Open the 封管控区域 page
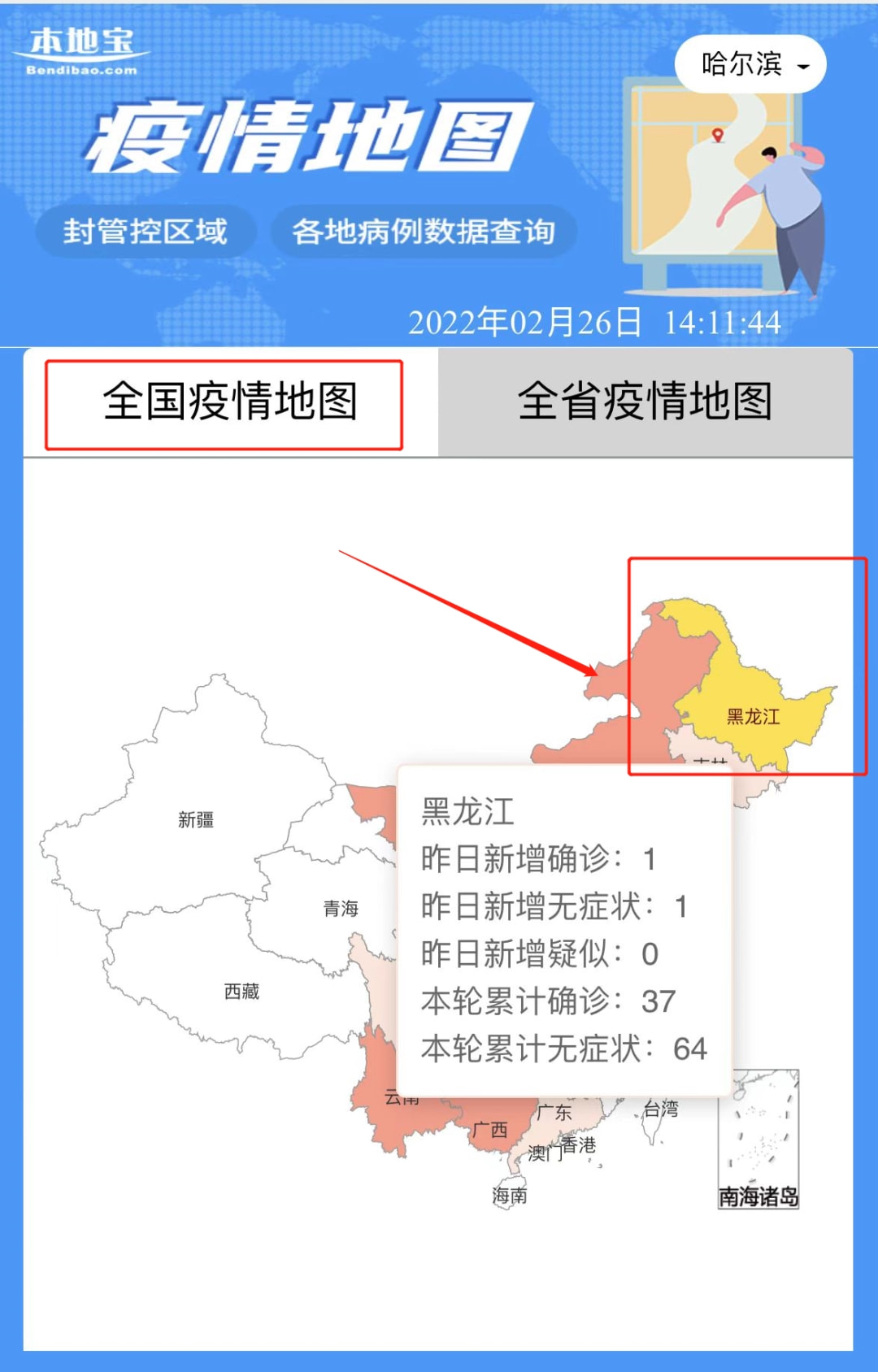 [x=146, y=232]
